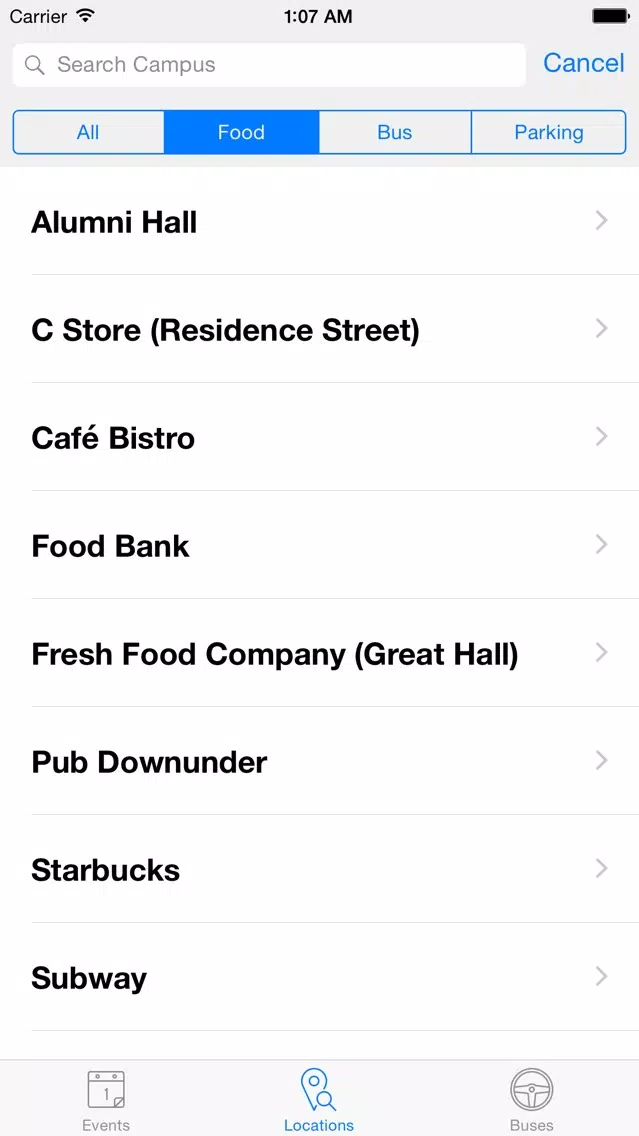This screenshot has width=639, height=1136.
Task: Switch to the All segment
Action: click(x=88, y=132)
